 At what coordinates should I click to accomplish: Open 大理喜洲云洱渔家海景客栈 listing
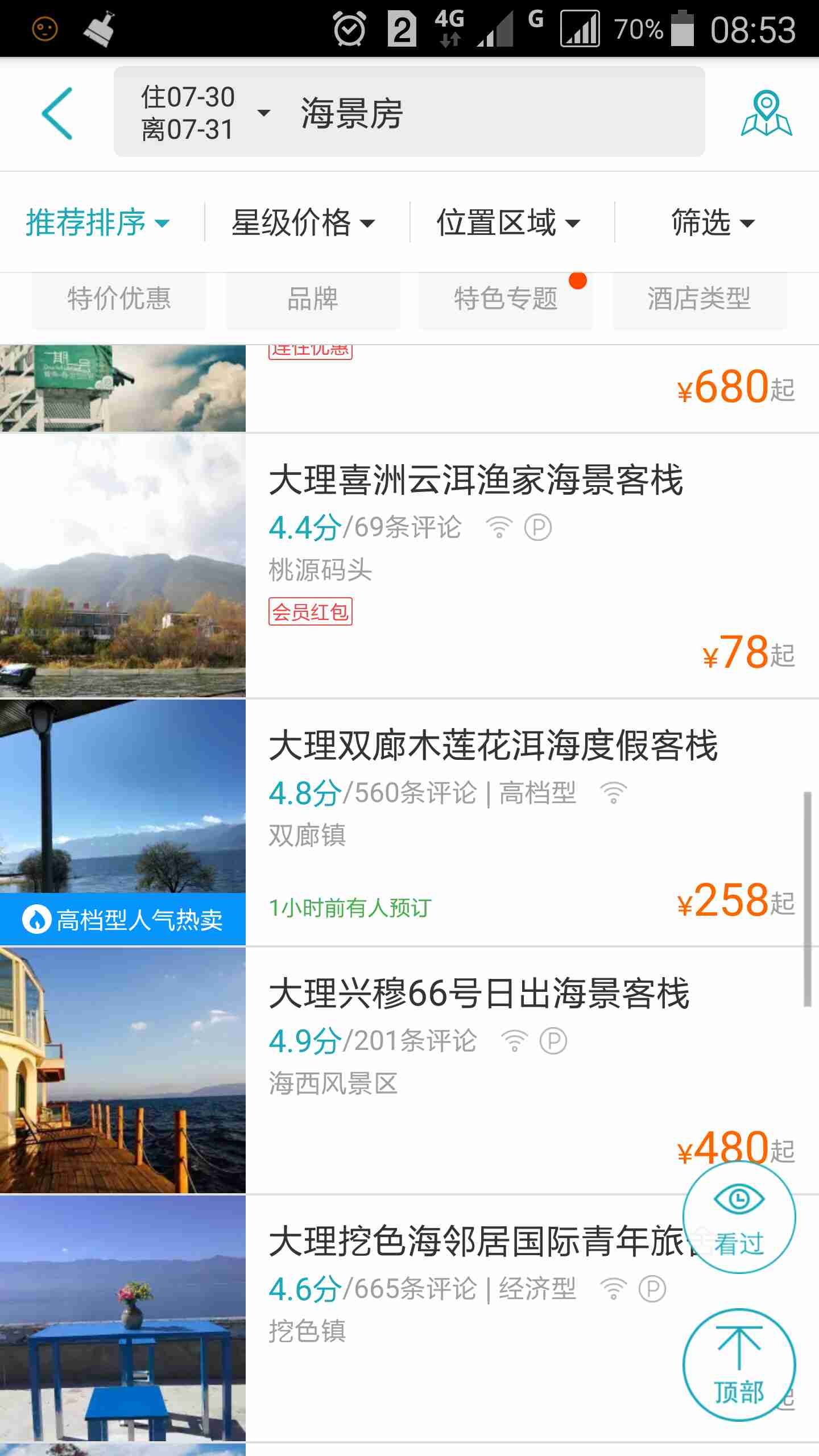(409, 565)
